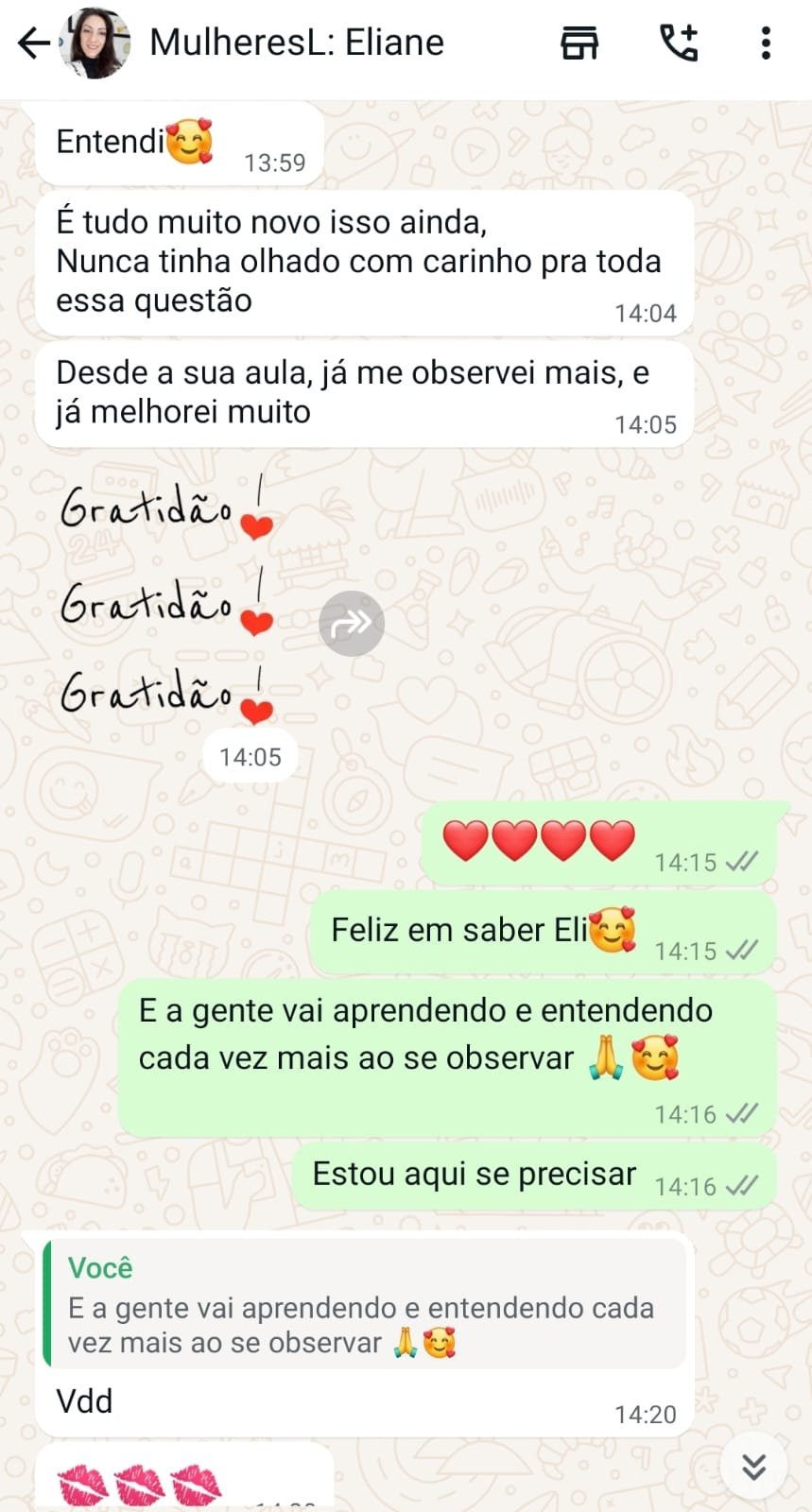Go back to the chat list
This screenshot has height=1512, width=812.
point(33,43)
